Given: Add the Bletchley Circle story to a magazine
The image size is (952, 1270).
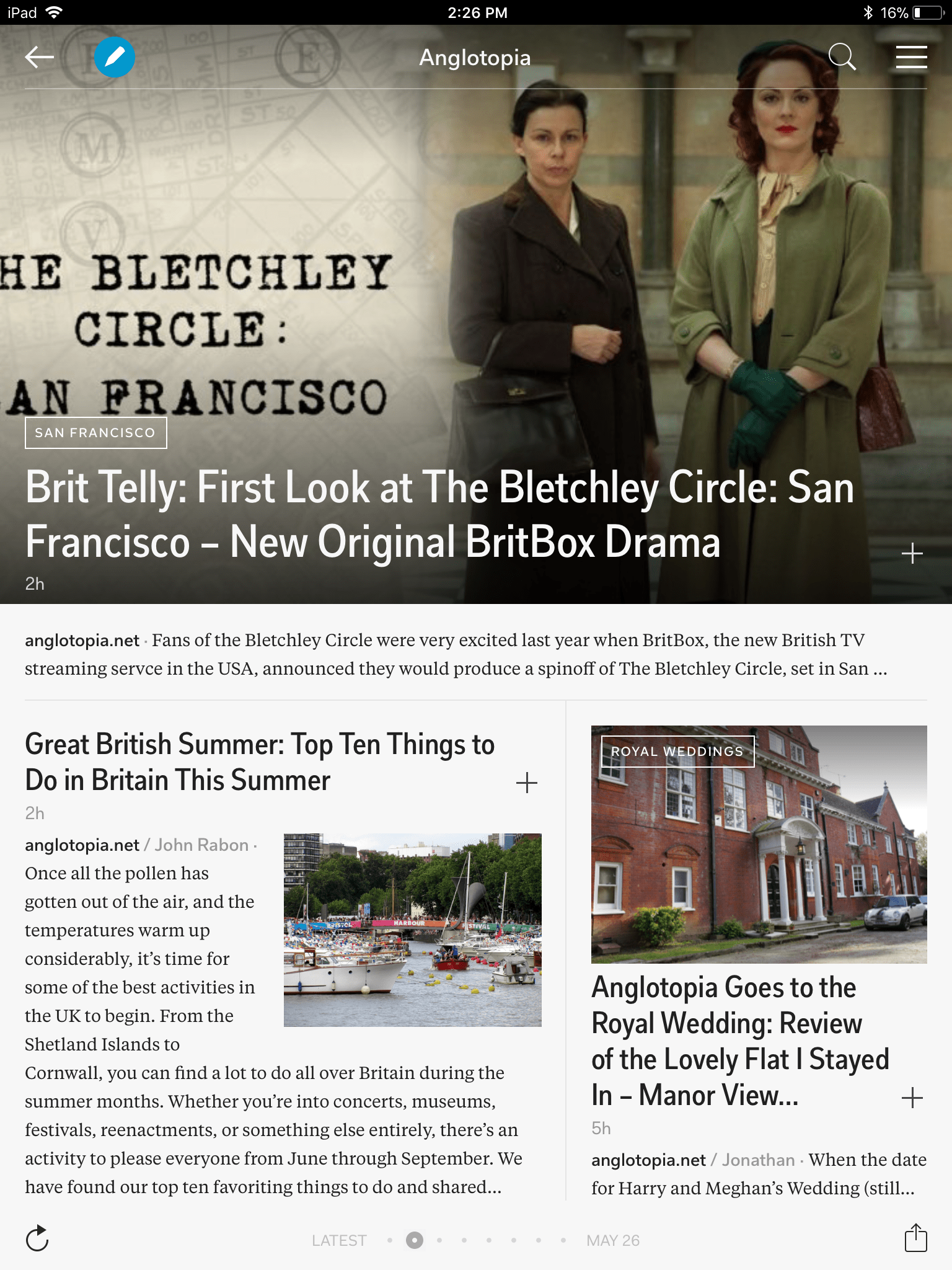Looking at the screenshot, I should click(912, 553).
